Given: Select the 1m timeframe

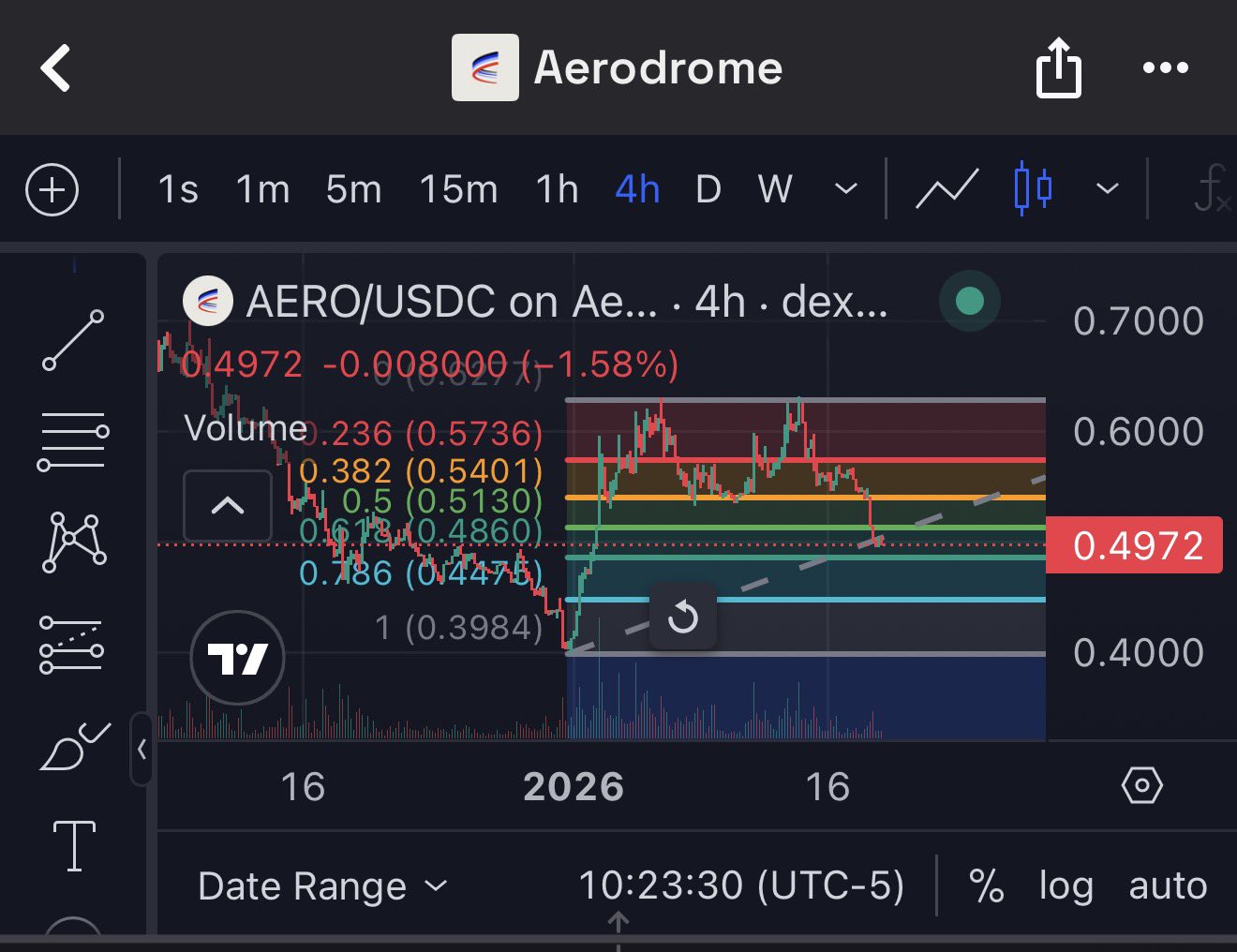Looking at the screenshot, I should click(x=262, y=190).
